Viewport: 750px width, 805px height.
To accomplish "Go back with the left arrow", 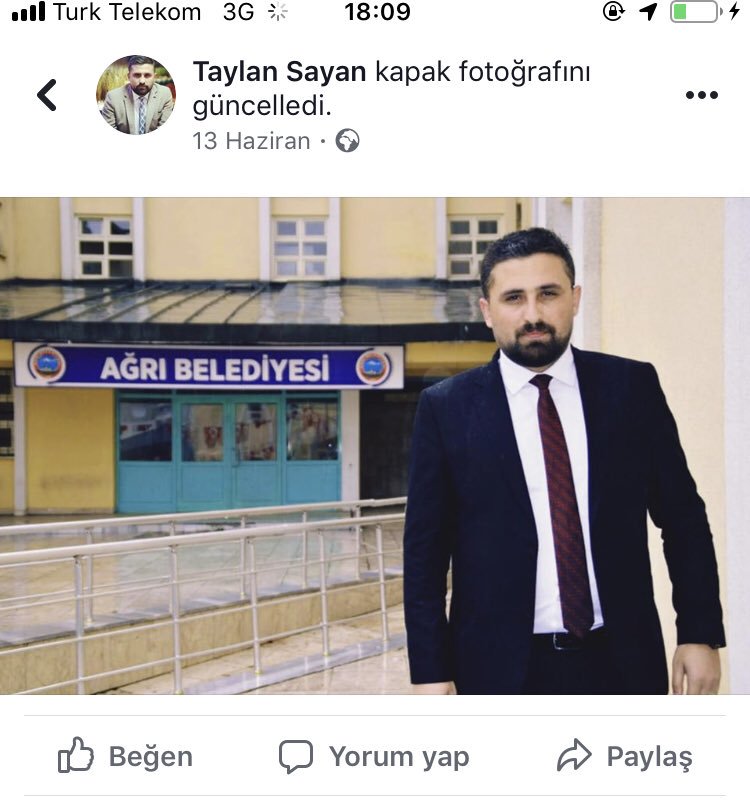I will [46, 95].
